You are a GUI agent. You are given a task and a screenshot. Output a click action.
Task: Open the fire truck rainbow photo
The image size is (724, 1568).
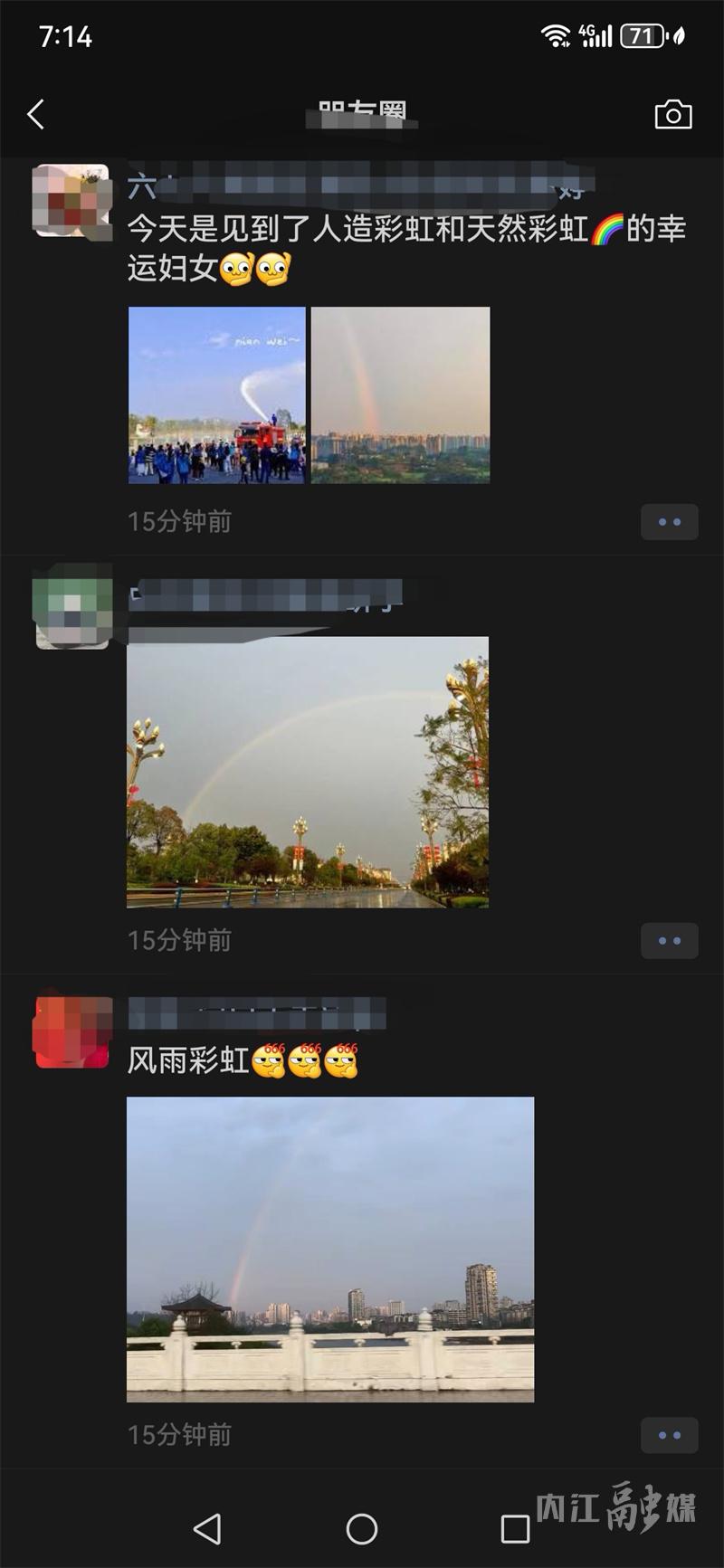(x=217, y=394)
